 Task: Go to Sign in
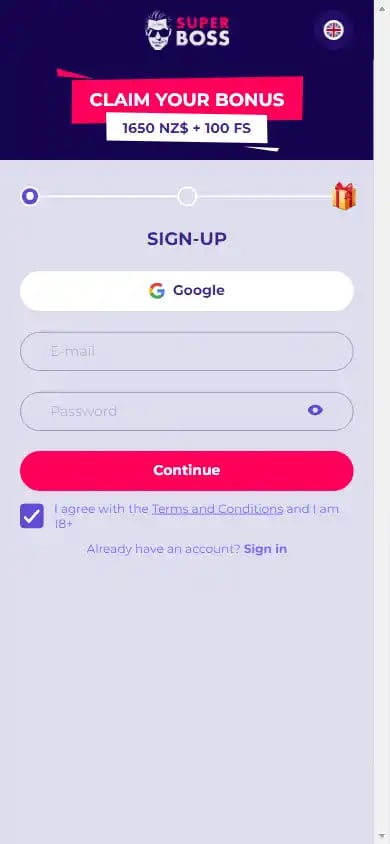[x=265, y=549]
